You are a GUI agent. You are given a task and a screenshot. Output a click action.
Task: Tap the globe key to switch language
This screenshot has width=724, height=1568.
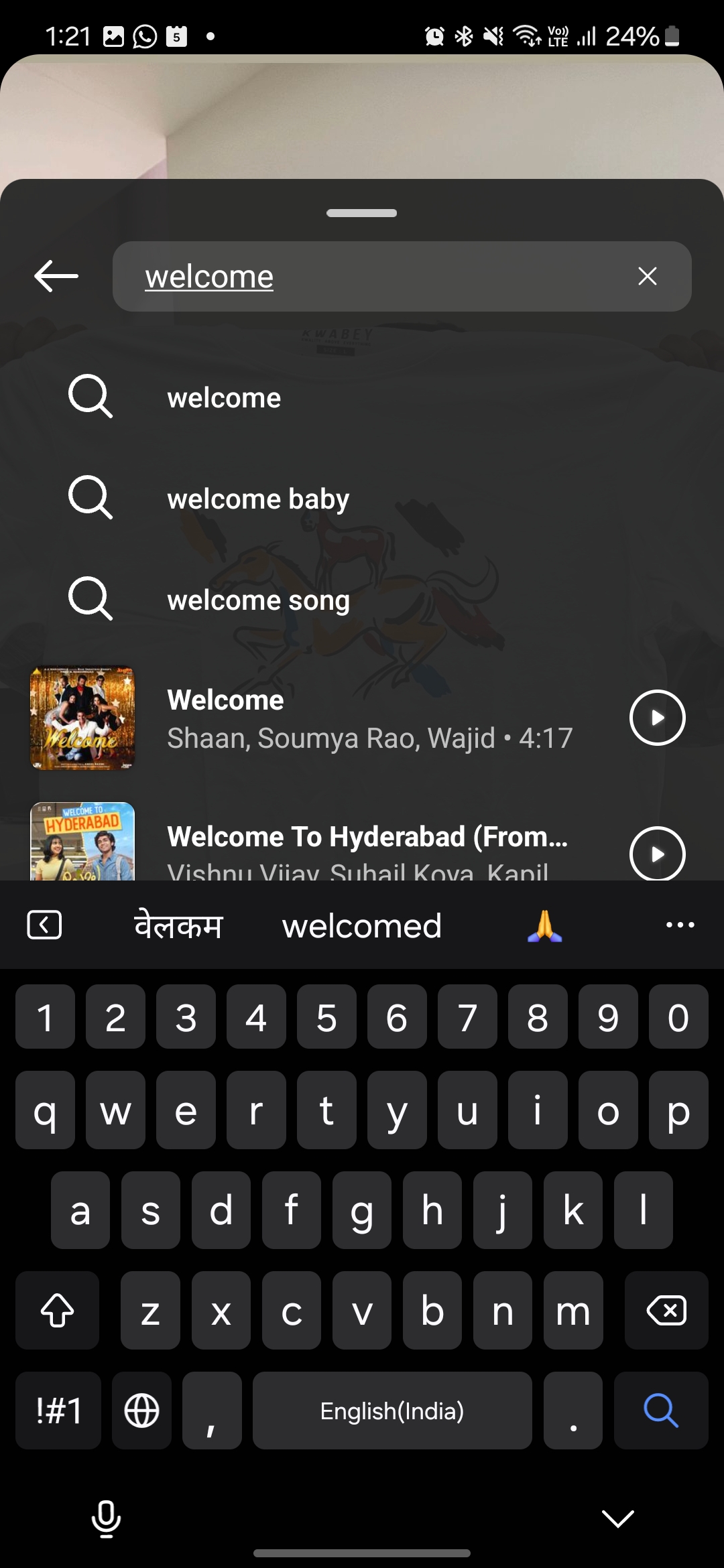point(141,1411)
